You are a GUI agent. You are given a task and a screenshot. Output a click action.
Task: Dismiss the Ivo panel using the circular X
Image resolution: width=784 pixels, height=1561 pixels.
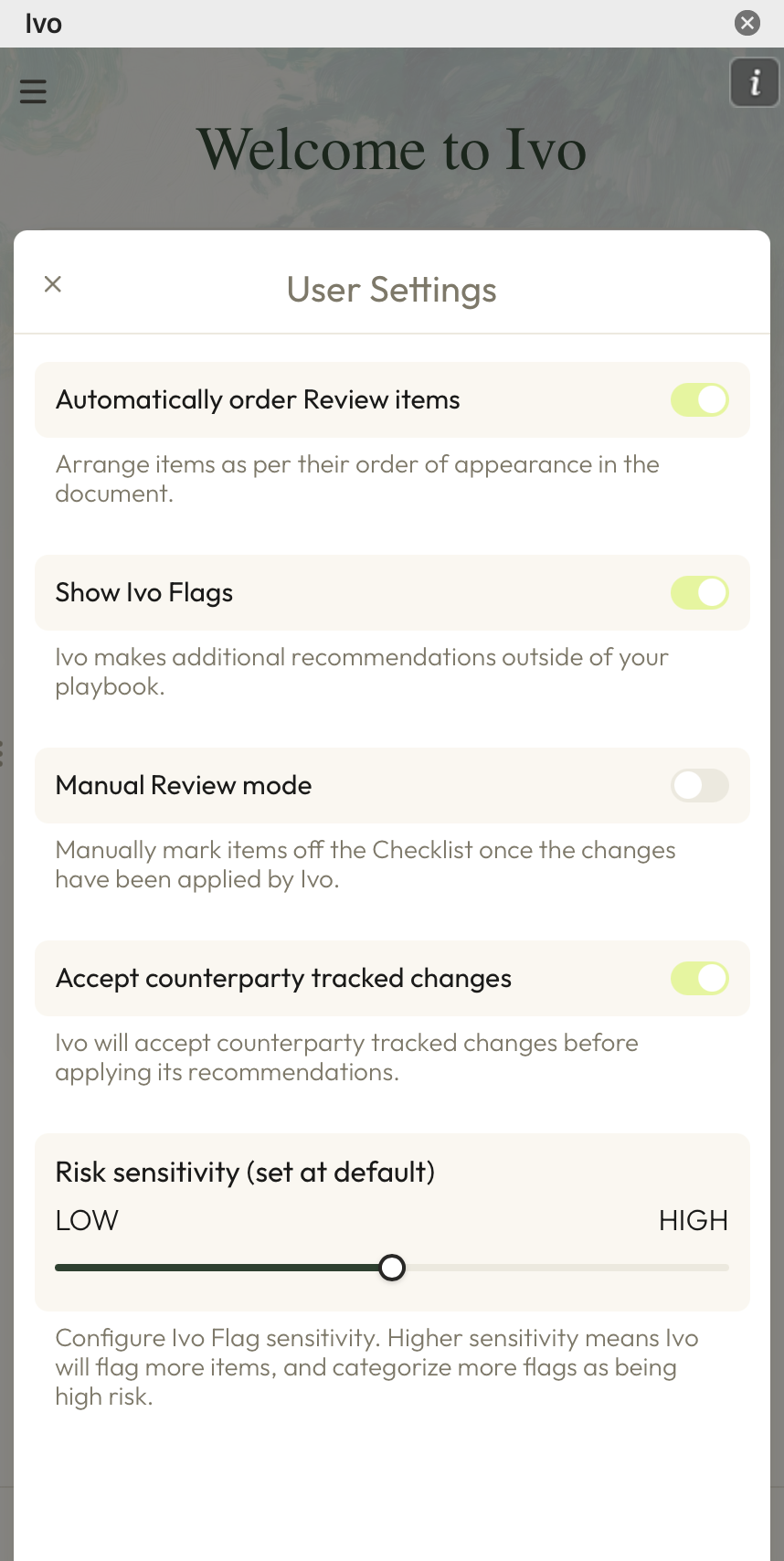point(747,23)
